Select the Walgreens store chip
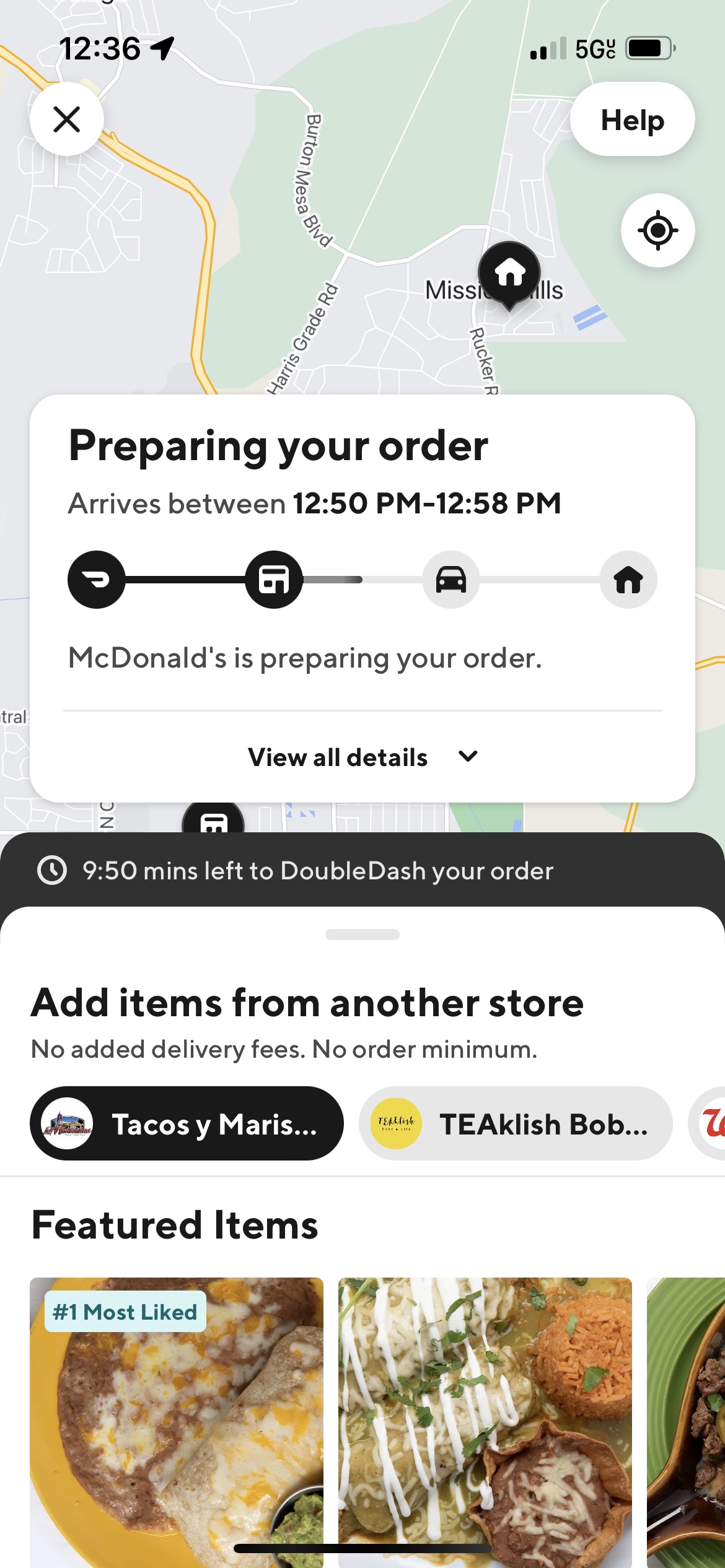 tap(708, 1123)
